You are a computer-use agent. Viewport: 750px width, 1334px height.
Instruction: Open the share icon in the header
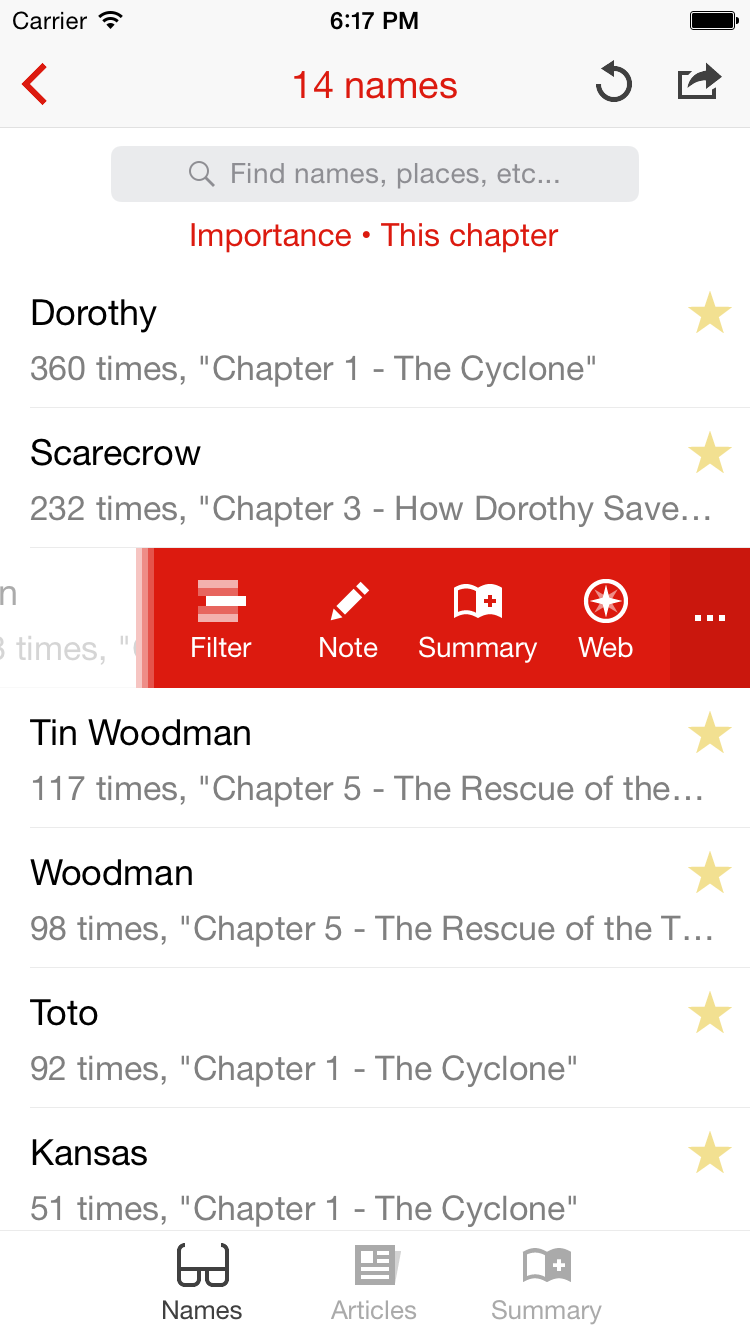tap(699, 82)
